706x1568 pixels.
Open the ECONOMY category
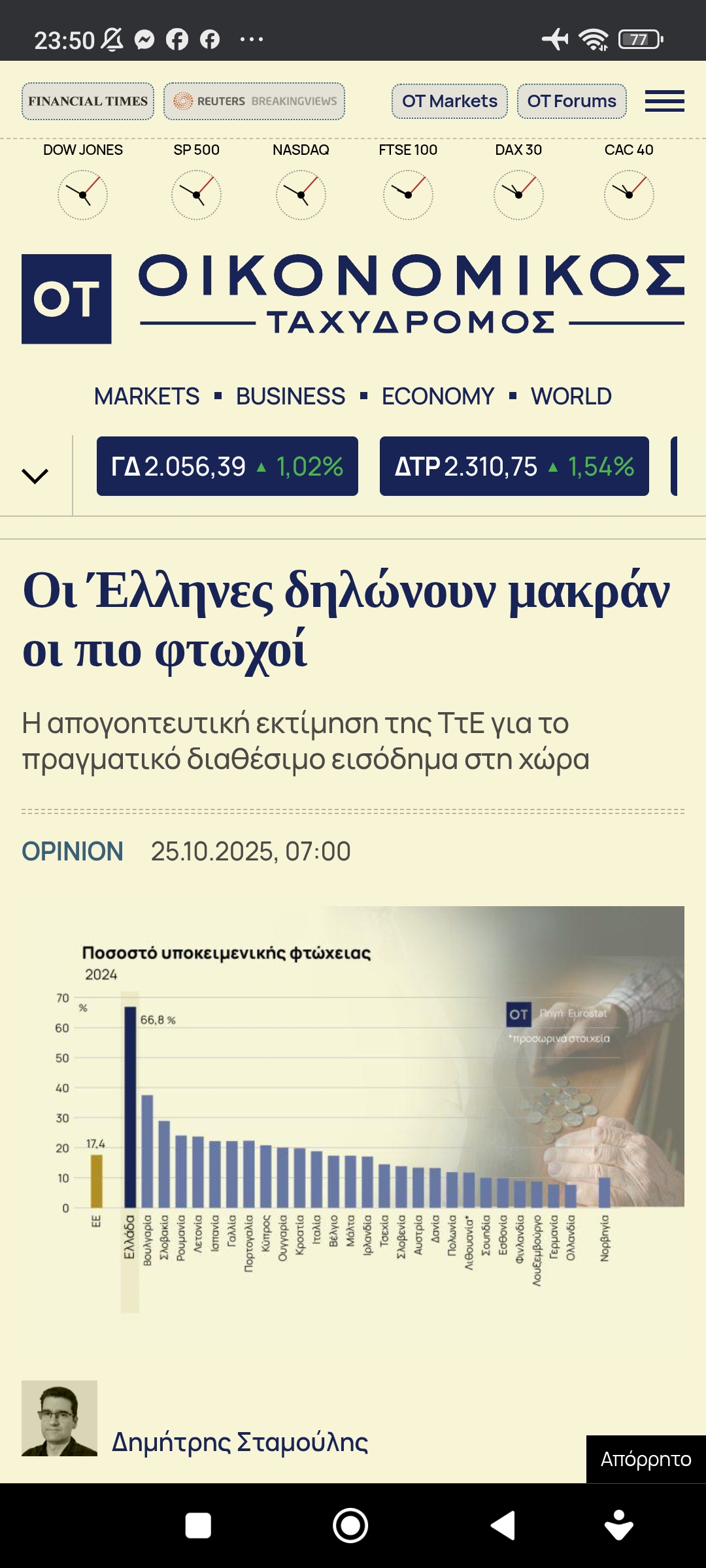[437, 397]
